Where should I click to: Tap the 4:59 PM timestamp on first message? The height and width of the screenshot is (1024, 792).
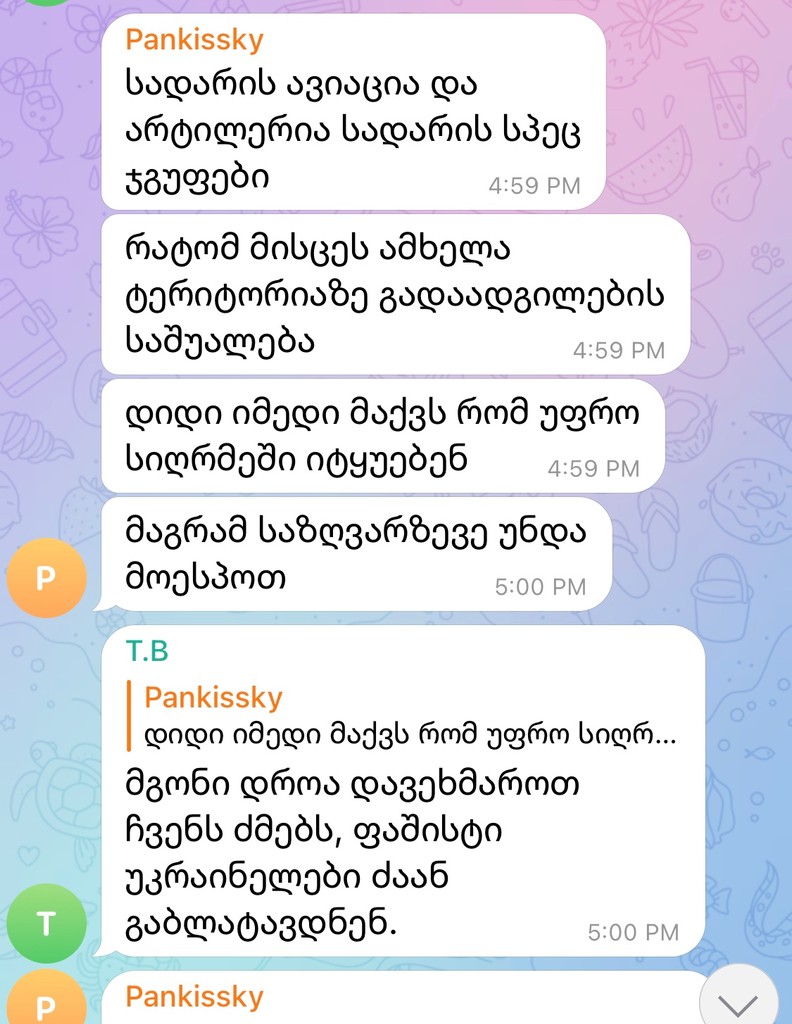(534, 185)
